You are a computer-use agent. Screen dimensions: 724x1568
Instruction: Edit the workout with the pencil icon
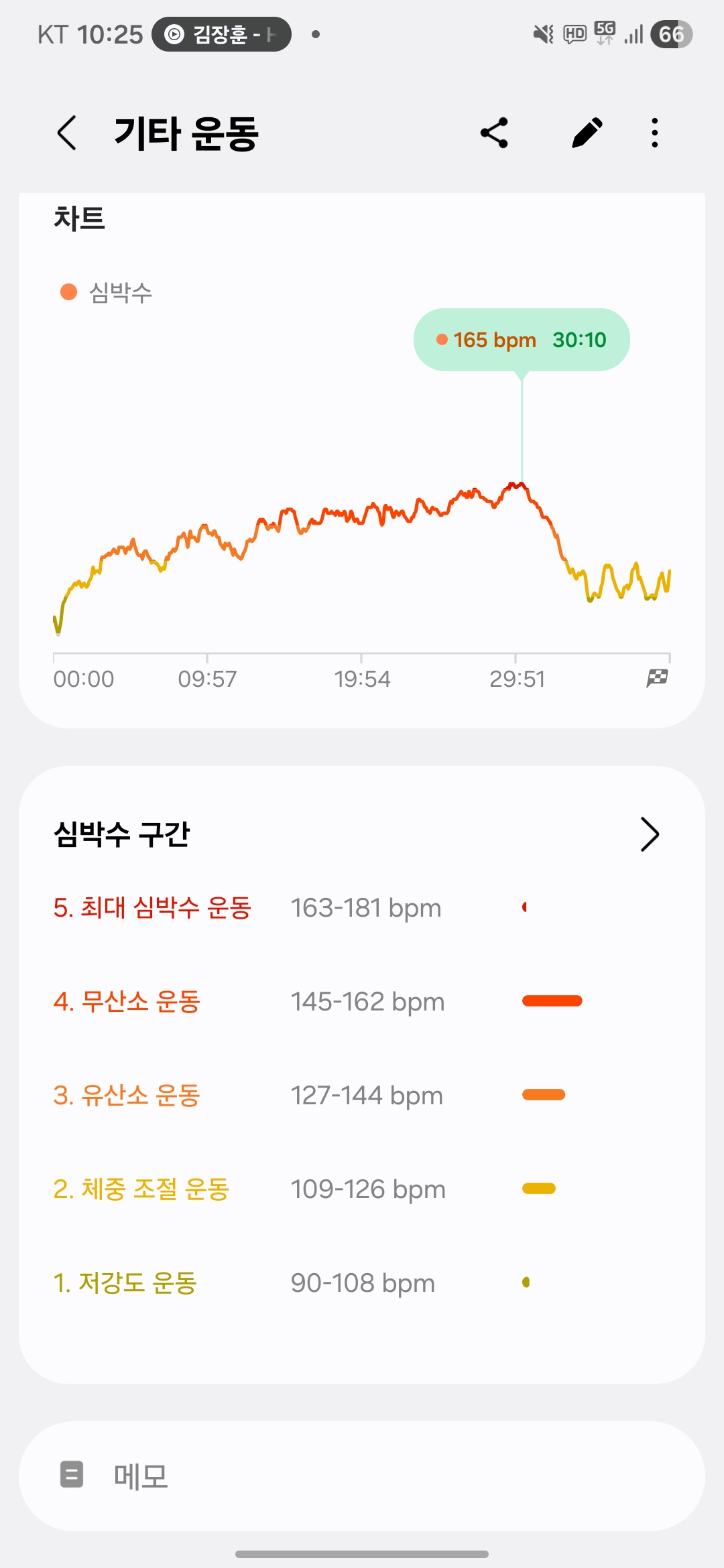point(587,133)
